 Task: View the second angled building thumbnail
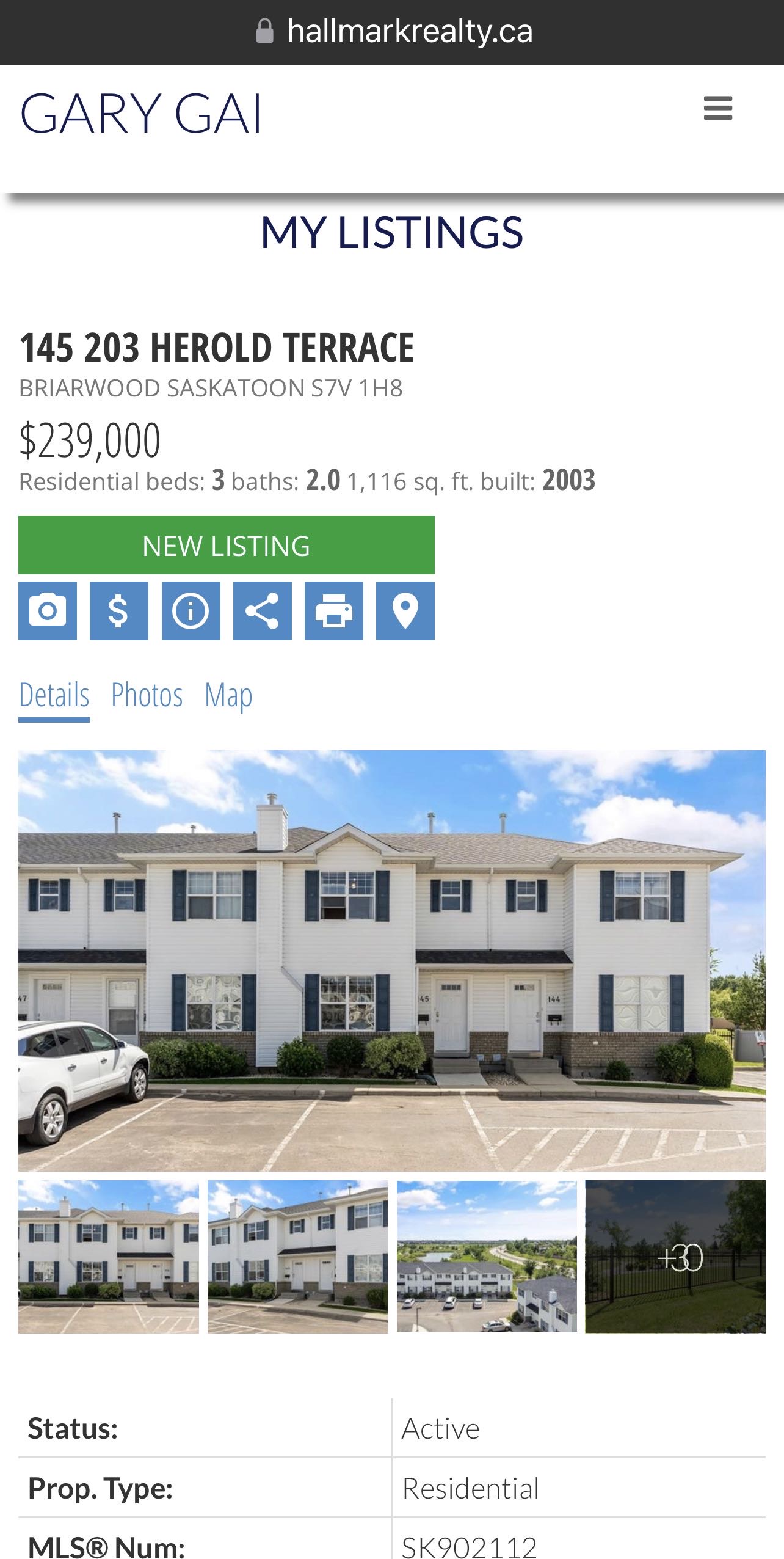pyautogui.click(x=297, y=1257)
